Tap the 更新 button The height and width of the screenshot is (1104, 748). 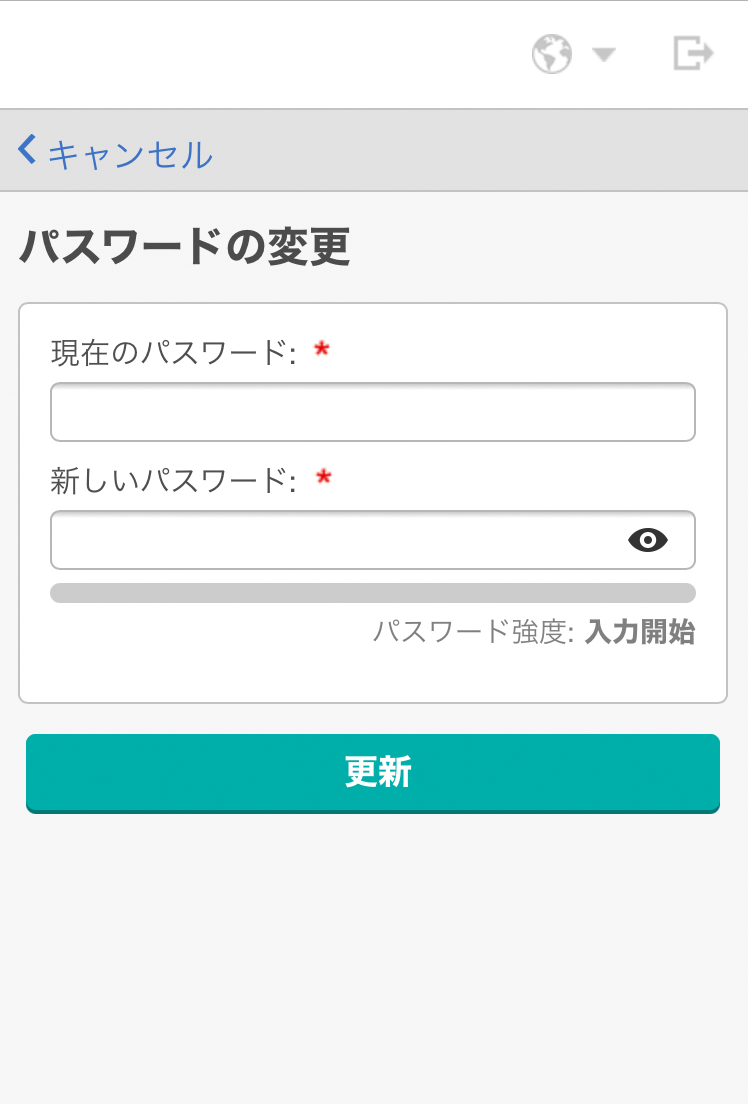tap(373, 773)
